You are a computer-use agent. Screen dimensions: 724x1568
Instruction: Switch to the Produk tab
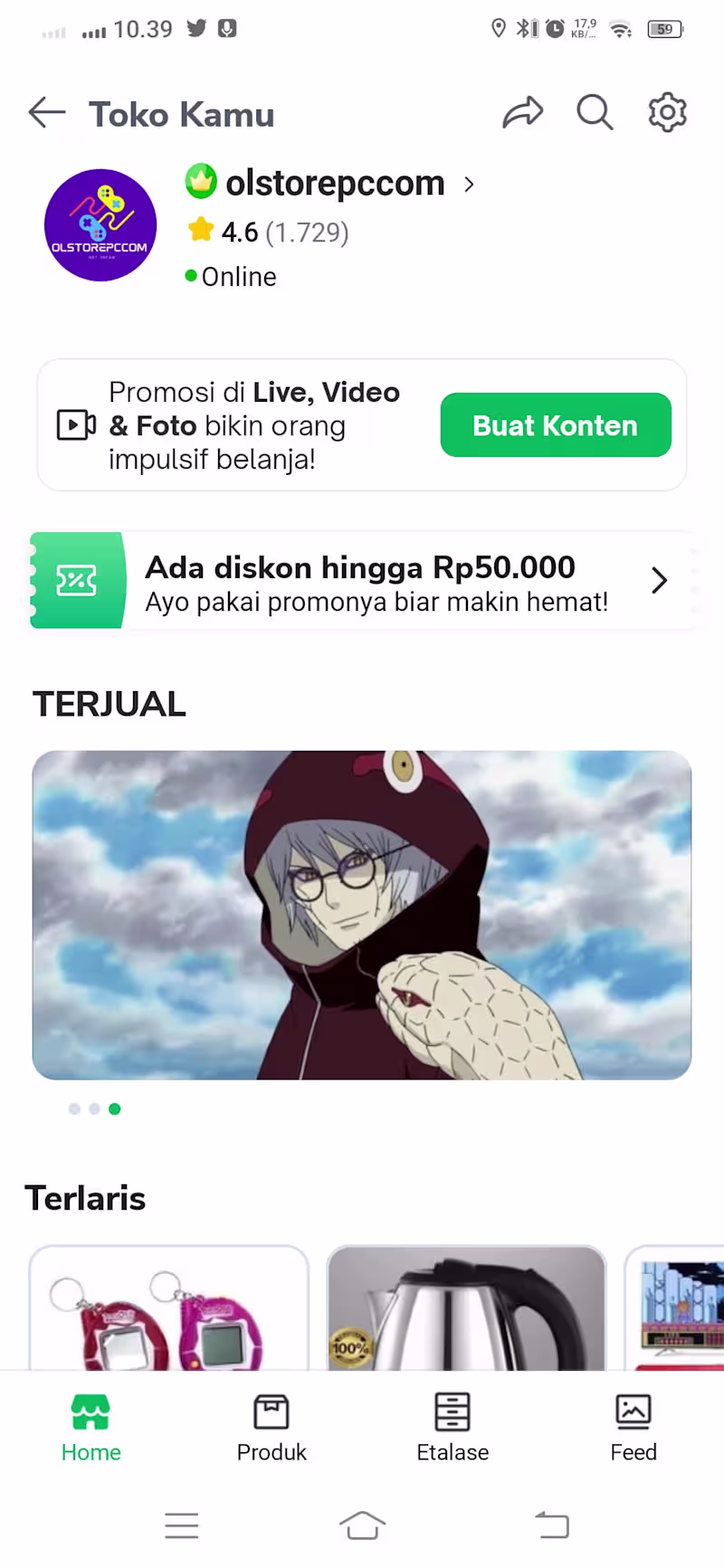click(x=271, y=1428)
